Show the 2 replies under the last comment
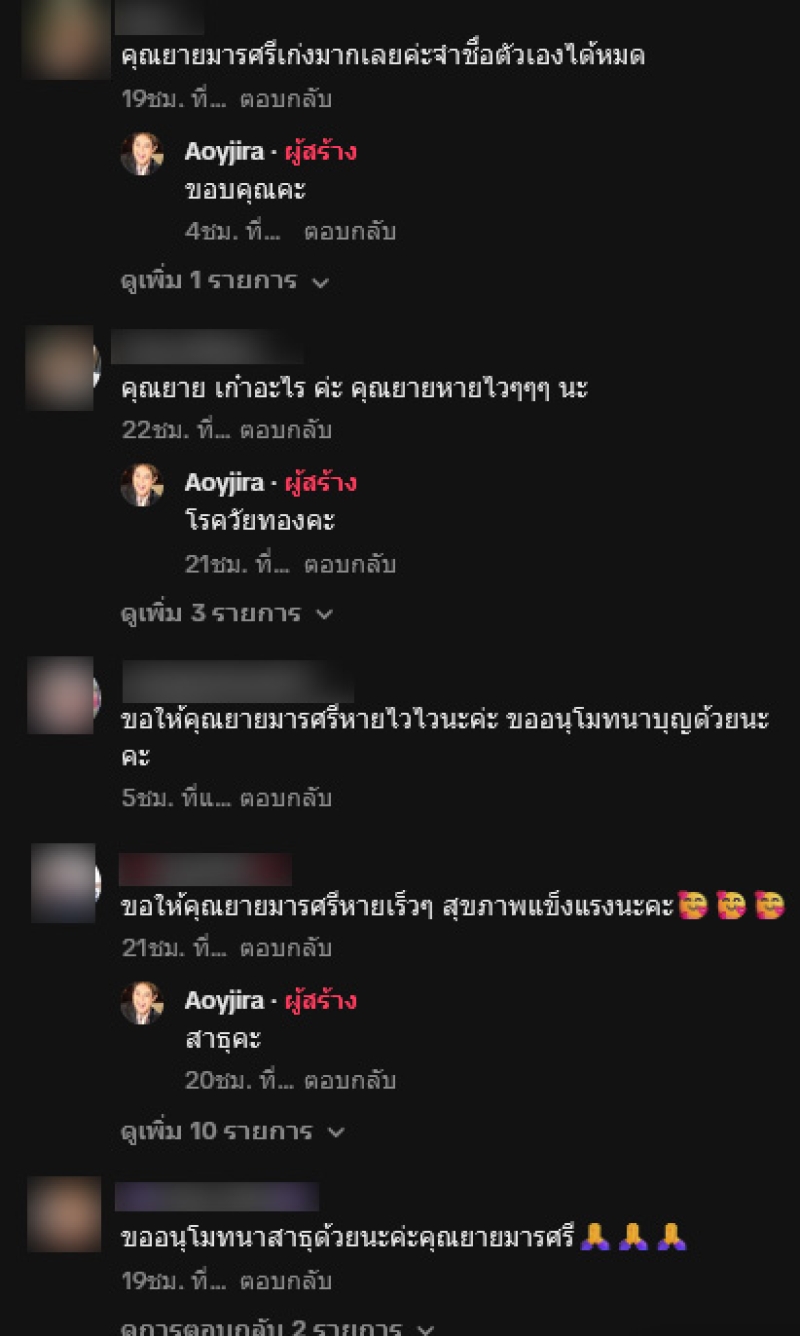Image resolution: width=800 pixels, height=1336 pixels. (277, 1328)
